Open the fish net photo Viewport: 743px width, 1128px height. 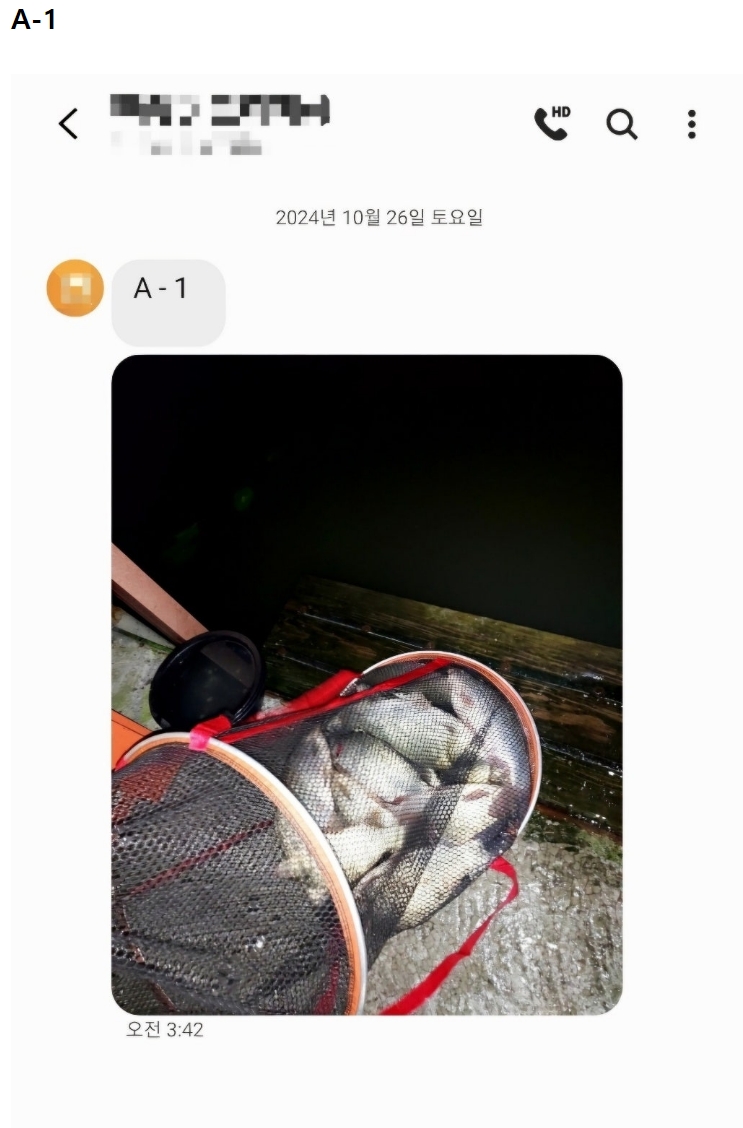tap(366, 685)
